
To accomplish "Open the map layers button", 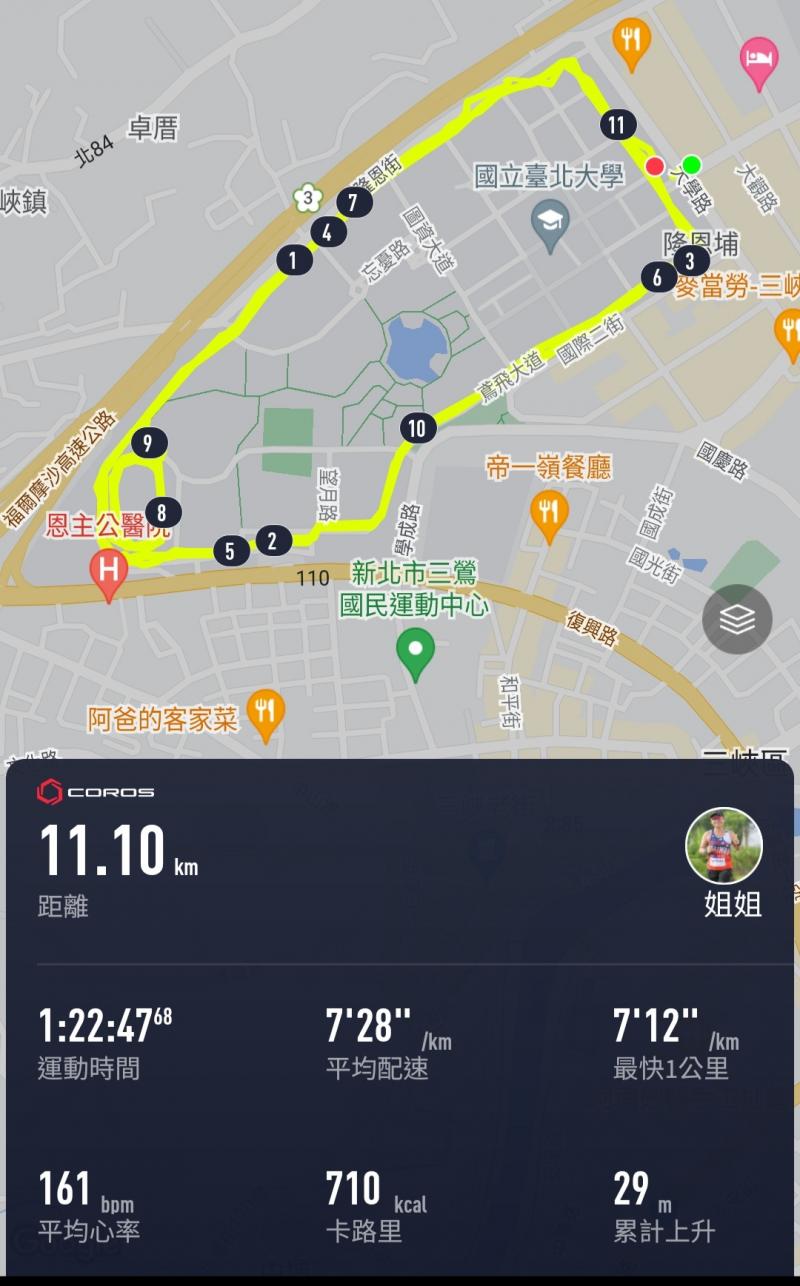I will [x=737, y=620].
